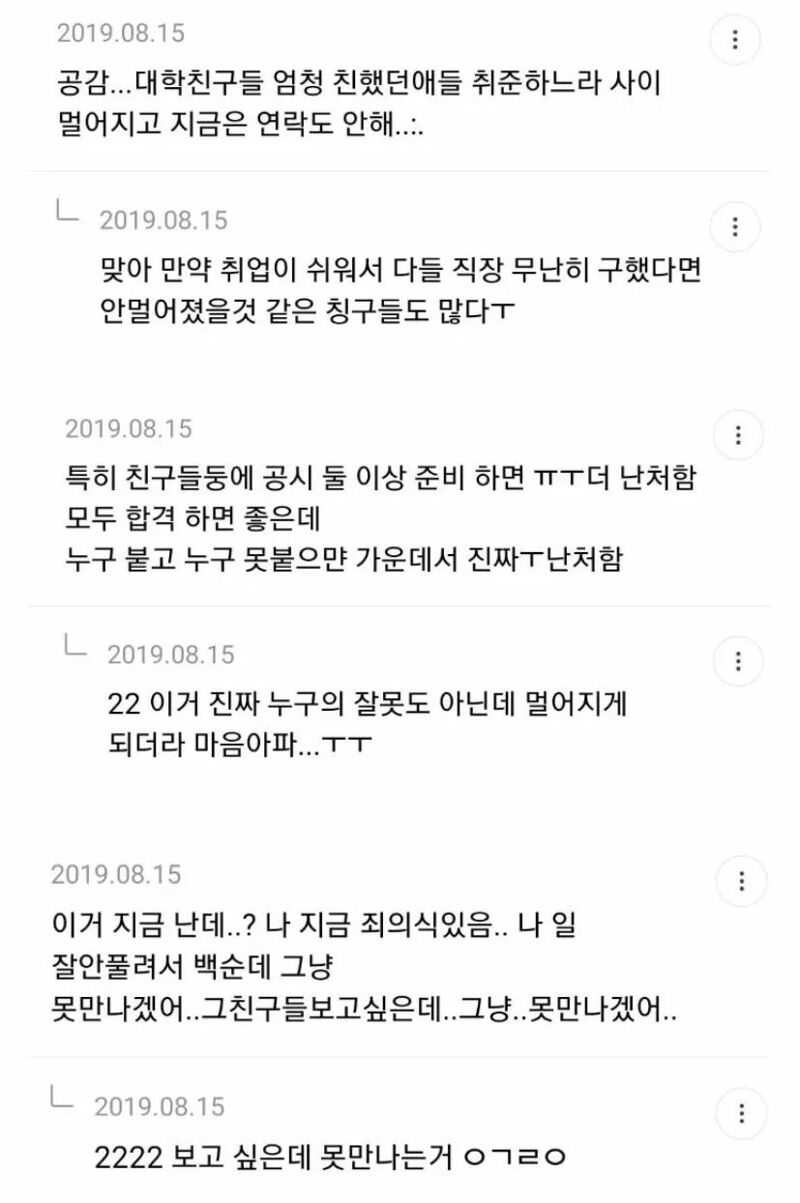Show options for the '22 이거 진짜' reply
The width and height of the screenshot is (800, 1203).
tap(738, 661)
